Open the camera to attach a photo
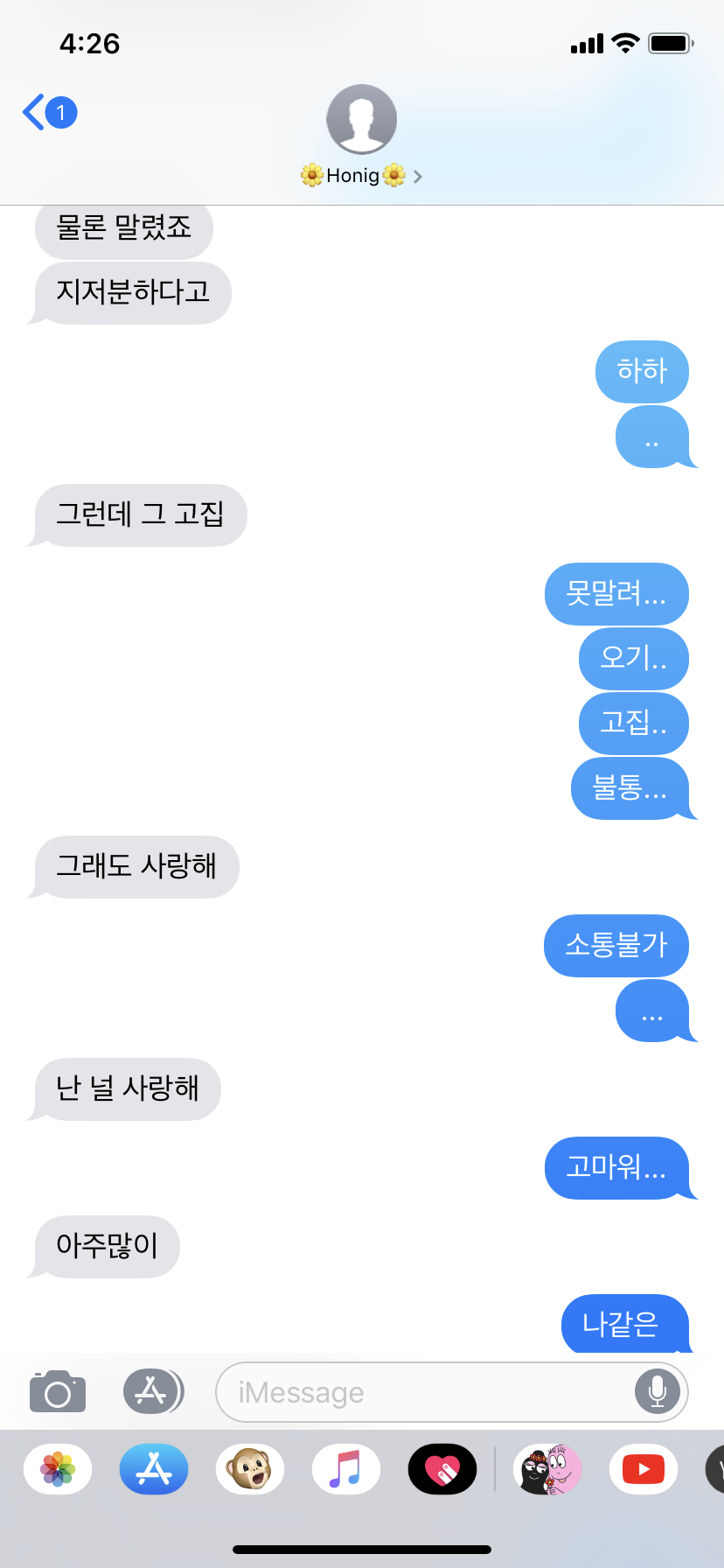This screenshot has width=724, height=1568. [58, 1391]
